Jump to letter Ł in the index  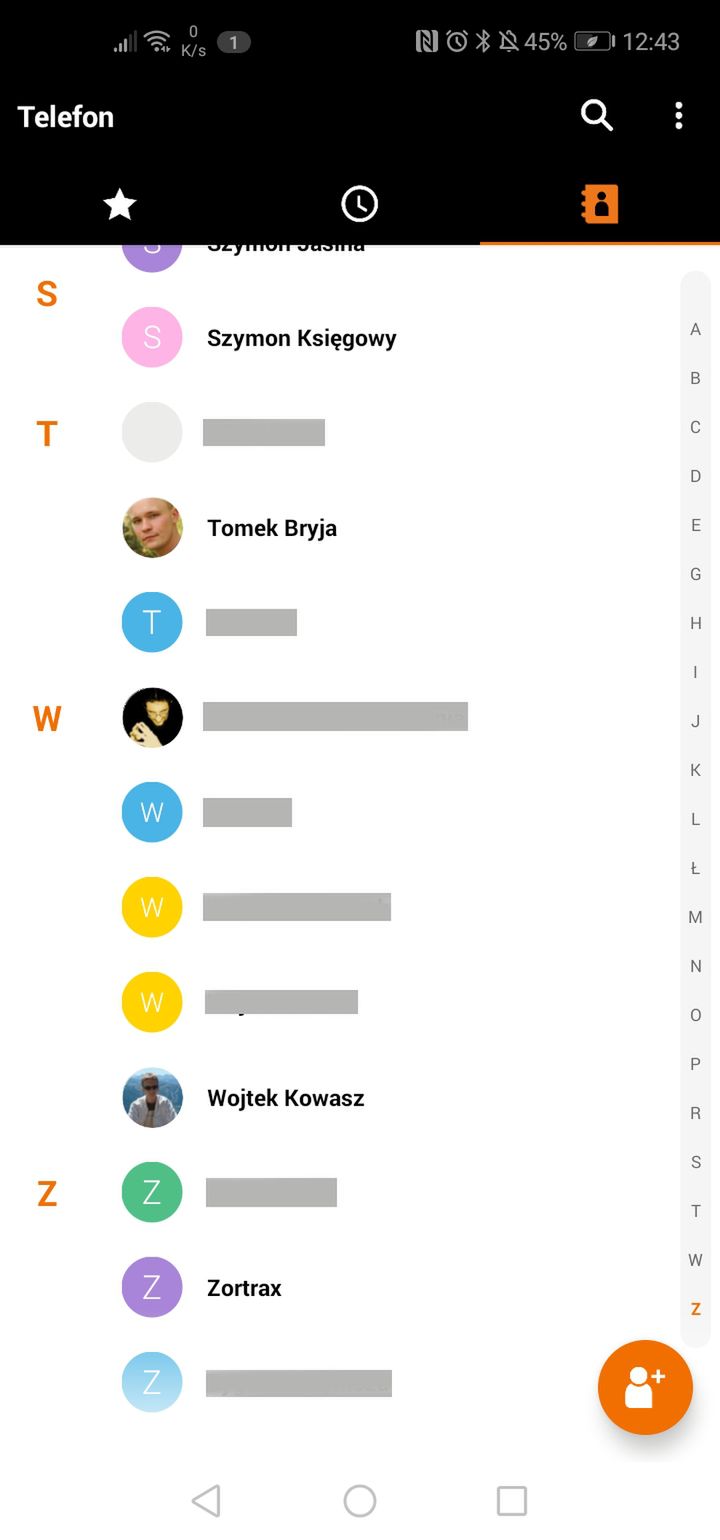[x=695, y=868]
